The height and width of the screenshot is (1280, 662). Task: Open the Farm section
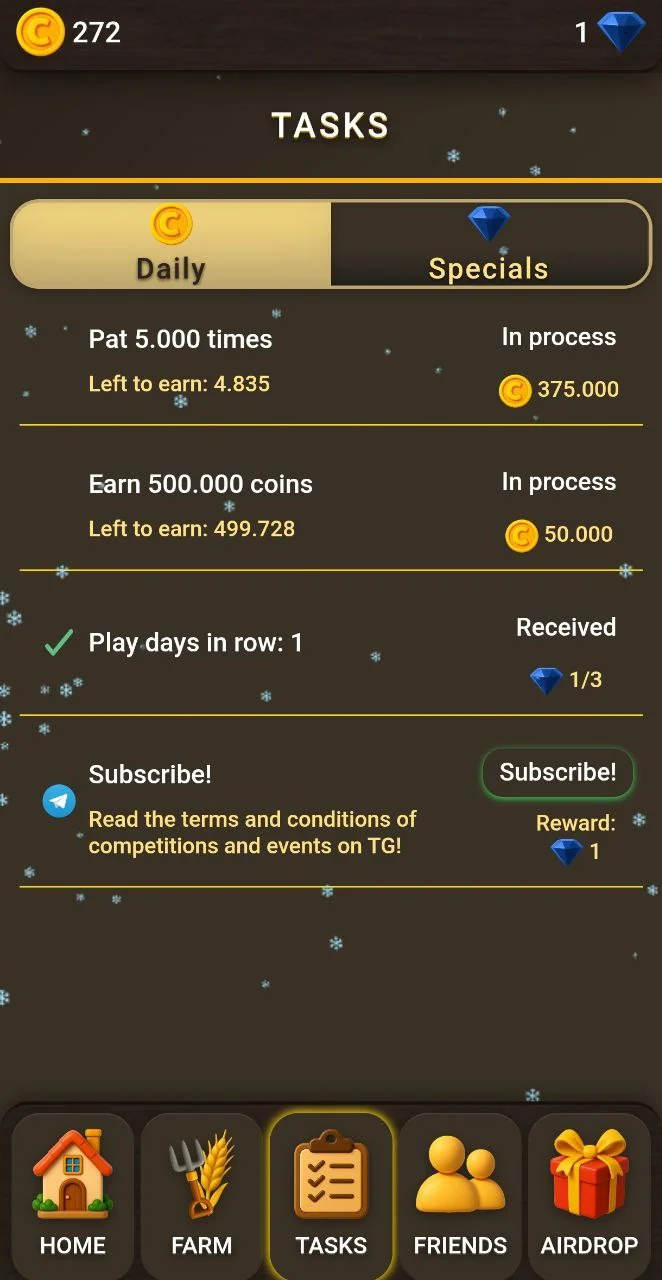click(x=201, y=1194)
